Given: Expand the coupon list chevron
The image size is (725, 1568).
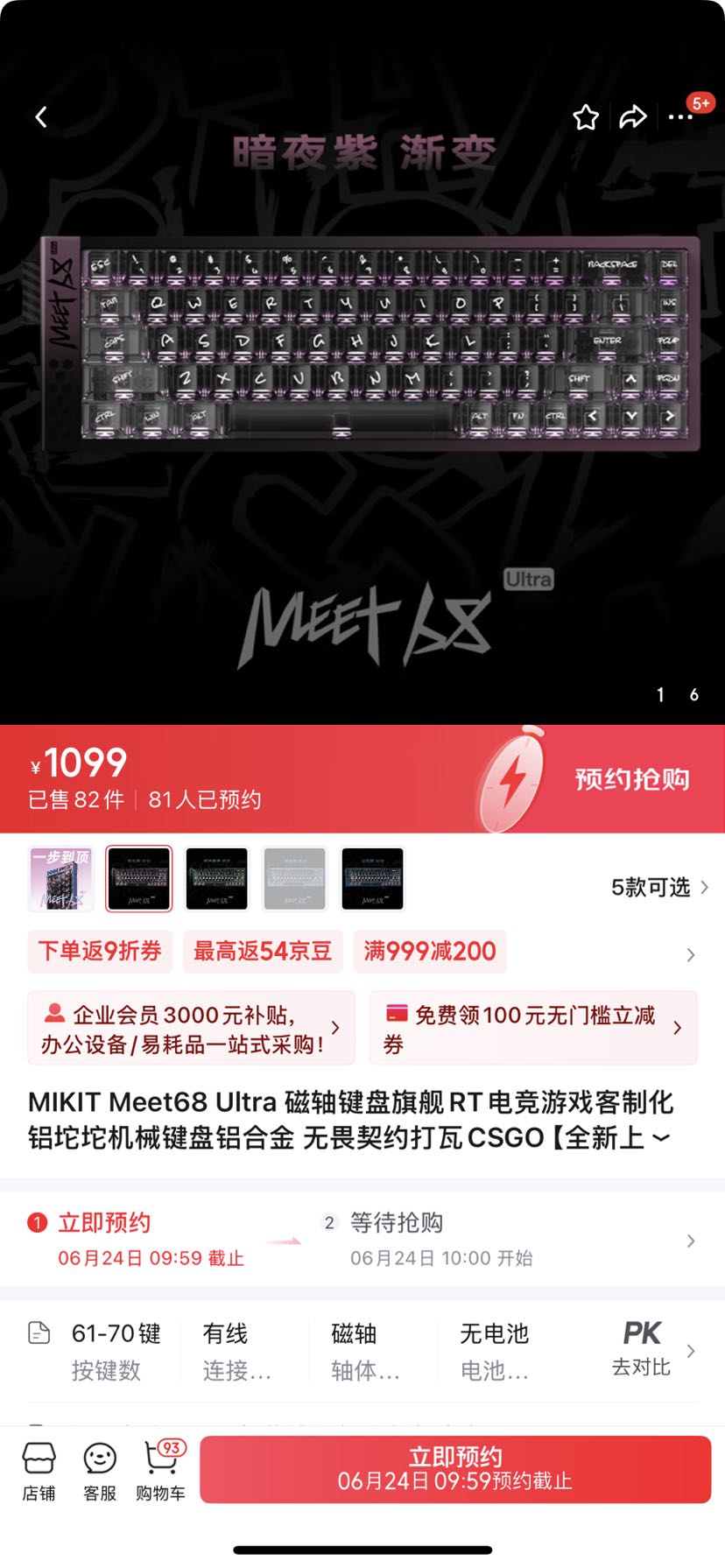Looking at the screenshot, I should click(x=689, y=954).
